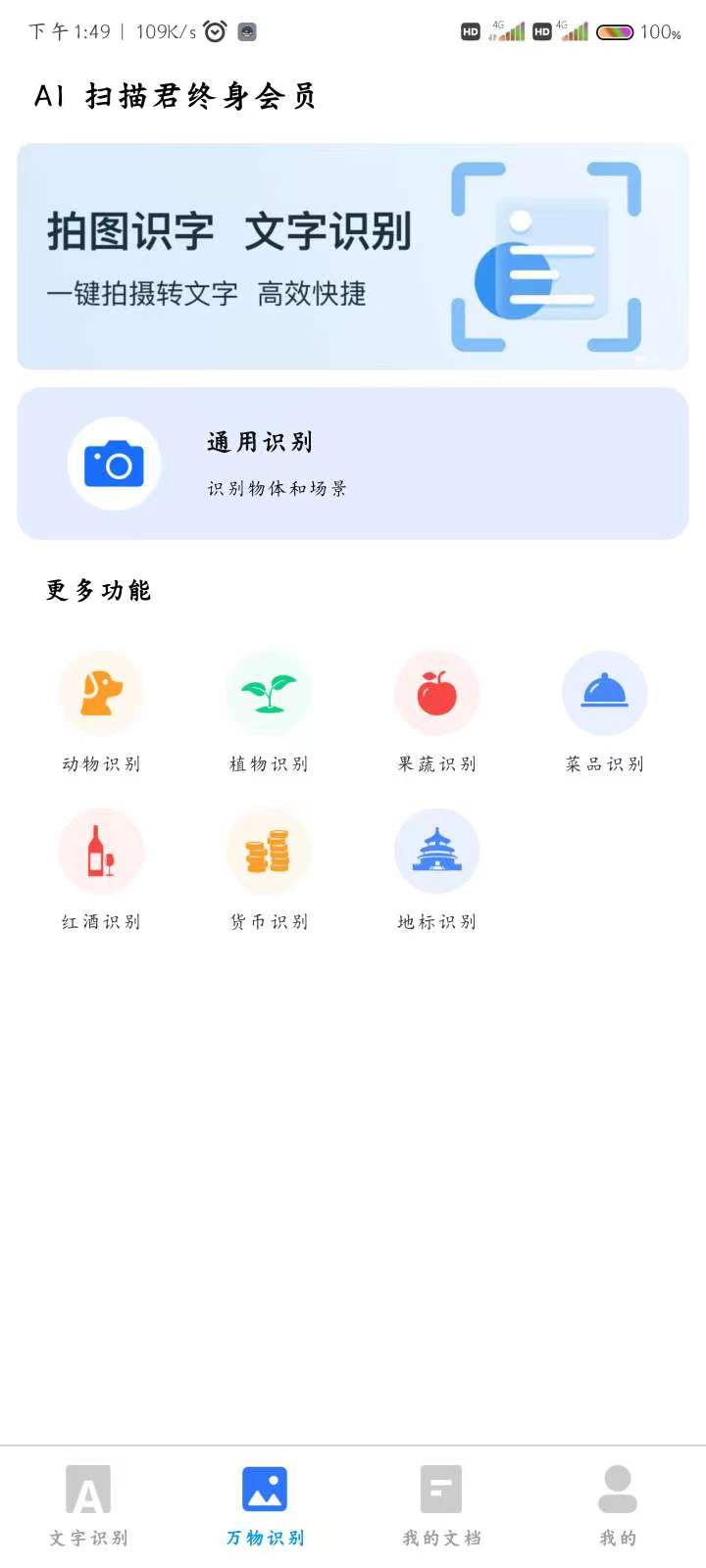Tap the AI 扫描君终身会员 title
The image size is (706, 1568).
tap(174, 95)
